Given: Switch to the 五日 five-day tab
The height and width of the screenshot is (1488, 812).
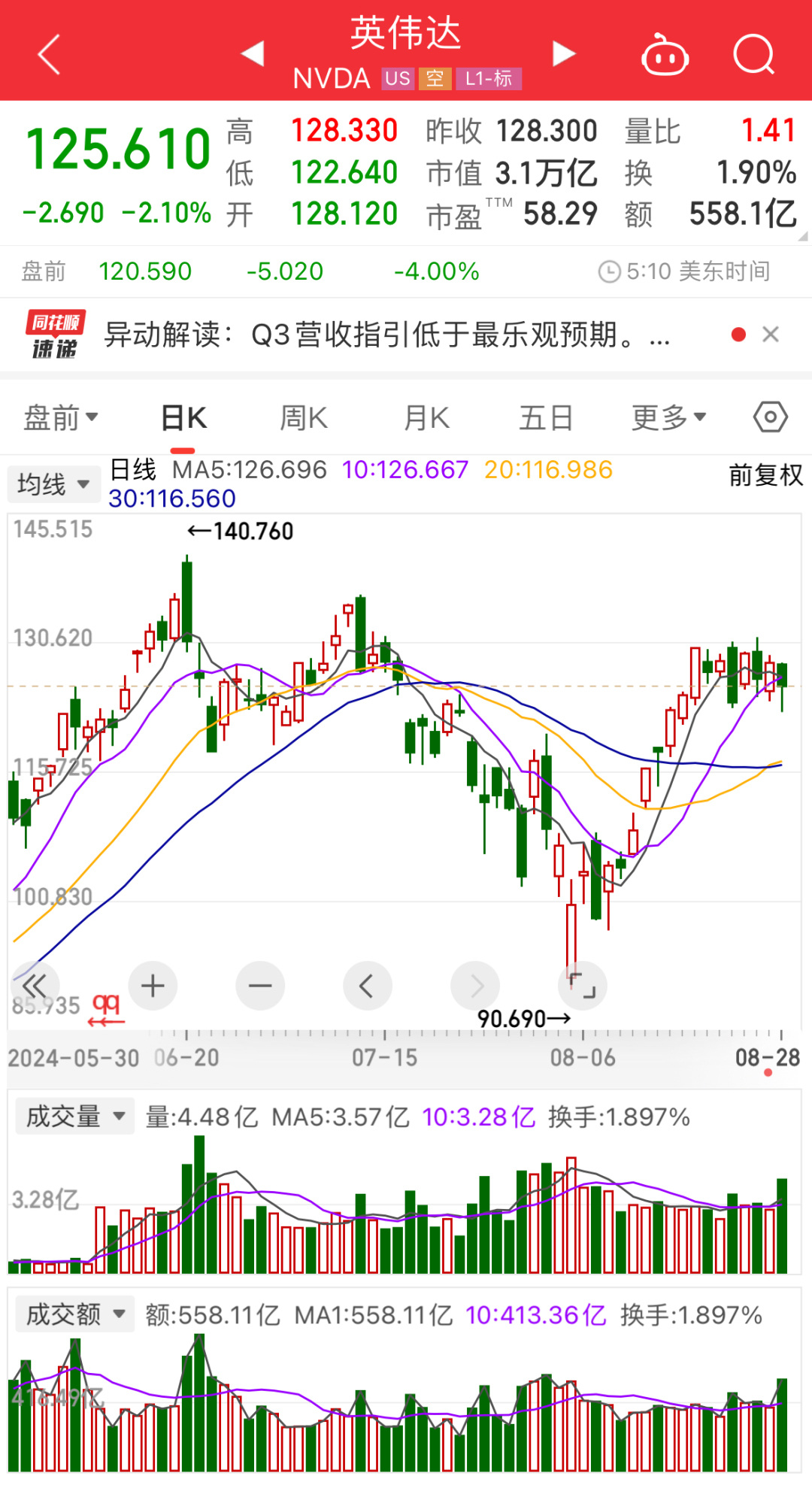Looking at the screenshot, I should coord(547,417).
